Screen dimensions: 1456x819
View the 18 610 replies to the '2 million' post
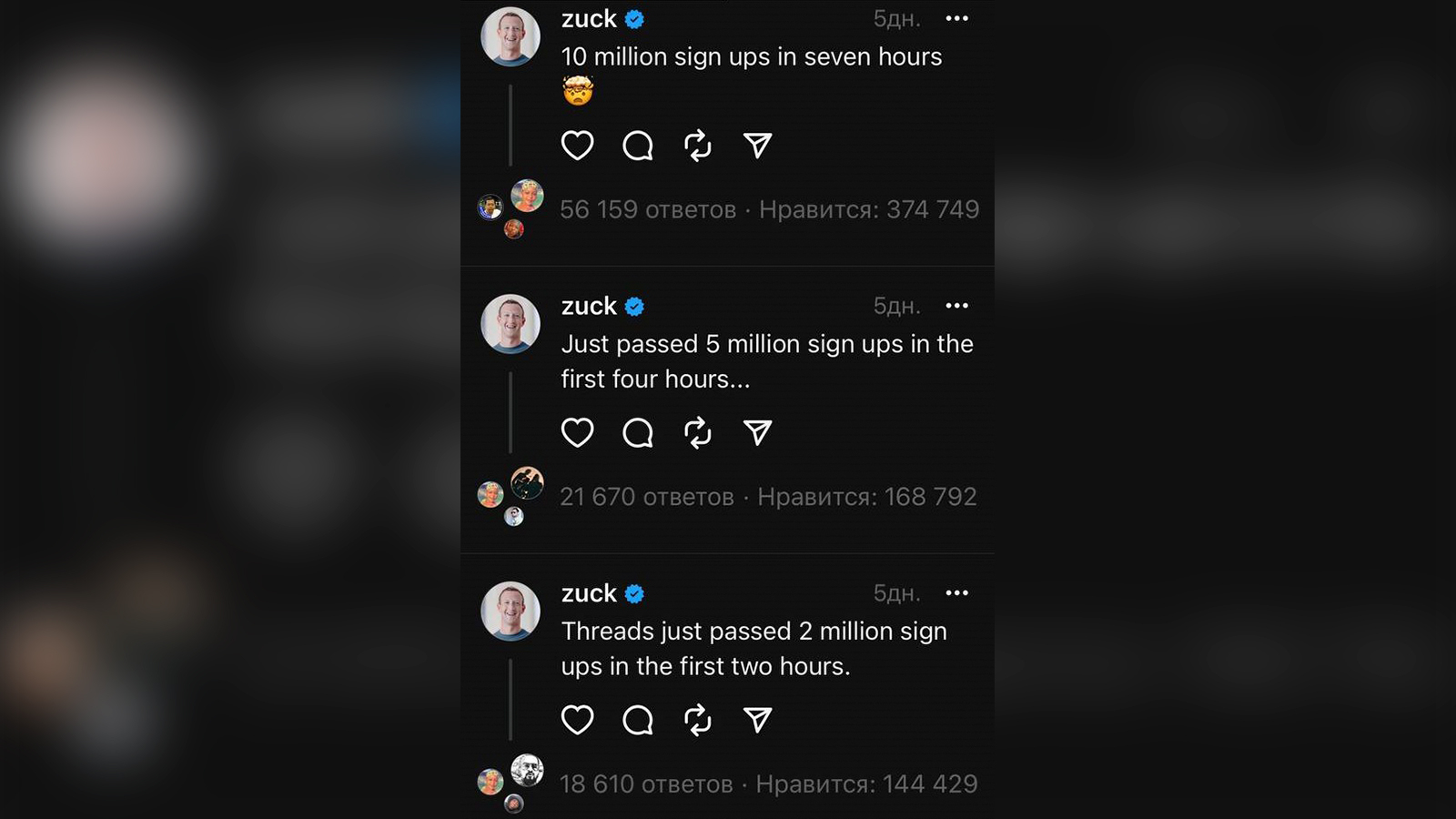[x=645, y=784]
